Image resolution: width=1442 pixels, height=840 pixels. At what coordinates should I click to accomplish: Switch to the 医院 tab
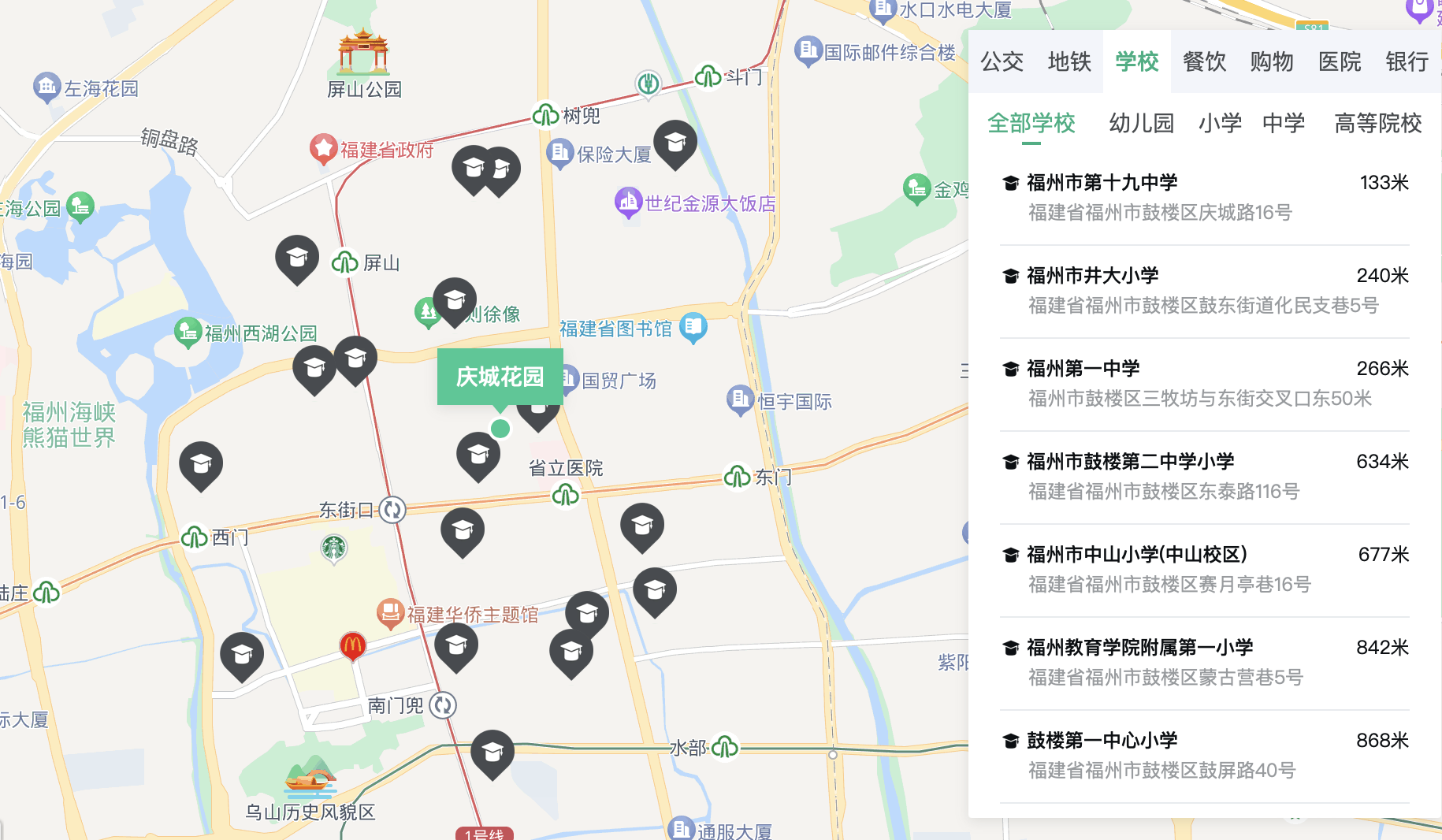point(1340,61)
